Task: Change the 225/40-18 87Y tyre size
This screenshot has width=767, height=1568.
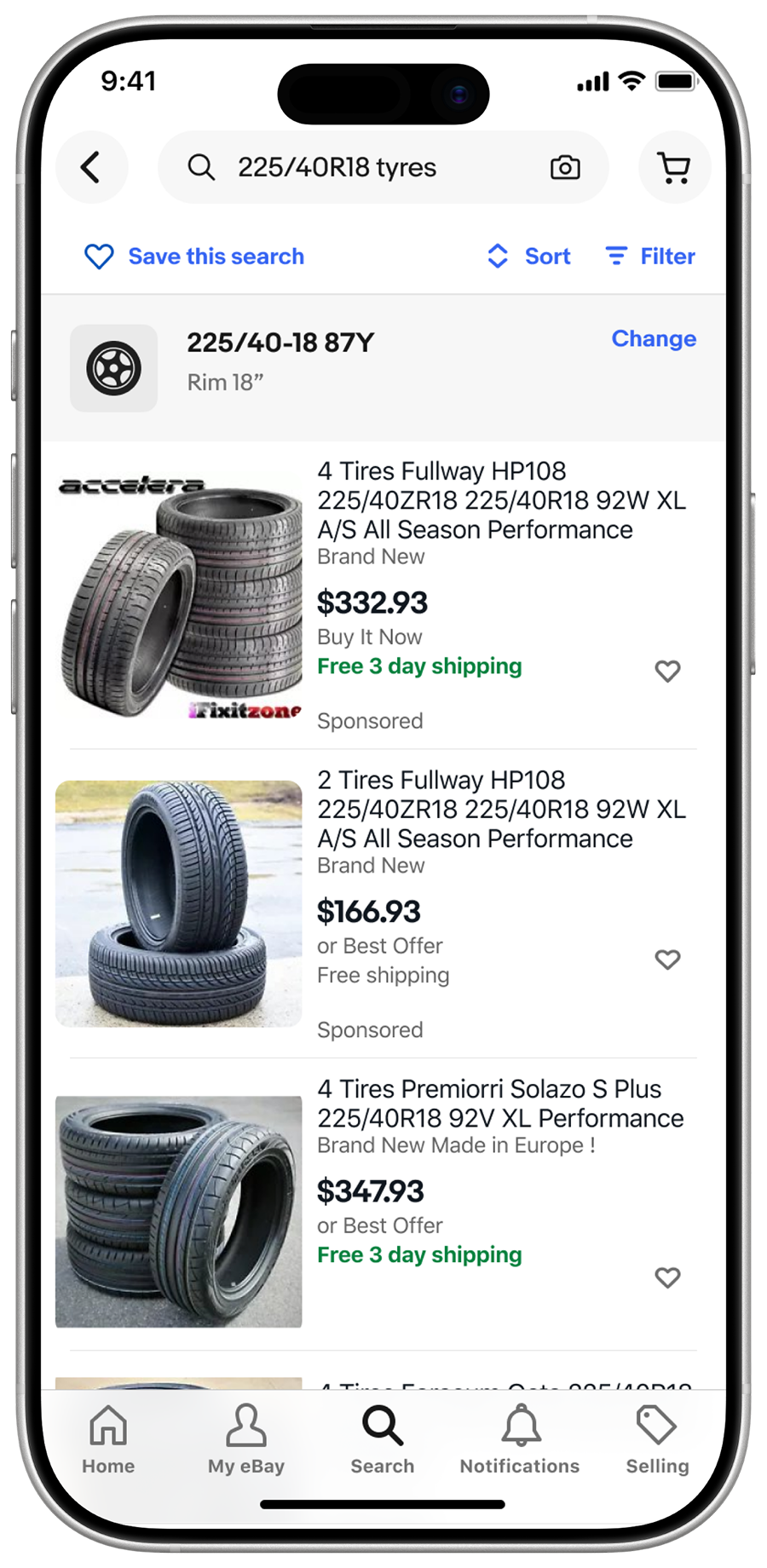Action: click(x=654, y=338)
